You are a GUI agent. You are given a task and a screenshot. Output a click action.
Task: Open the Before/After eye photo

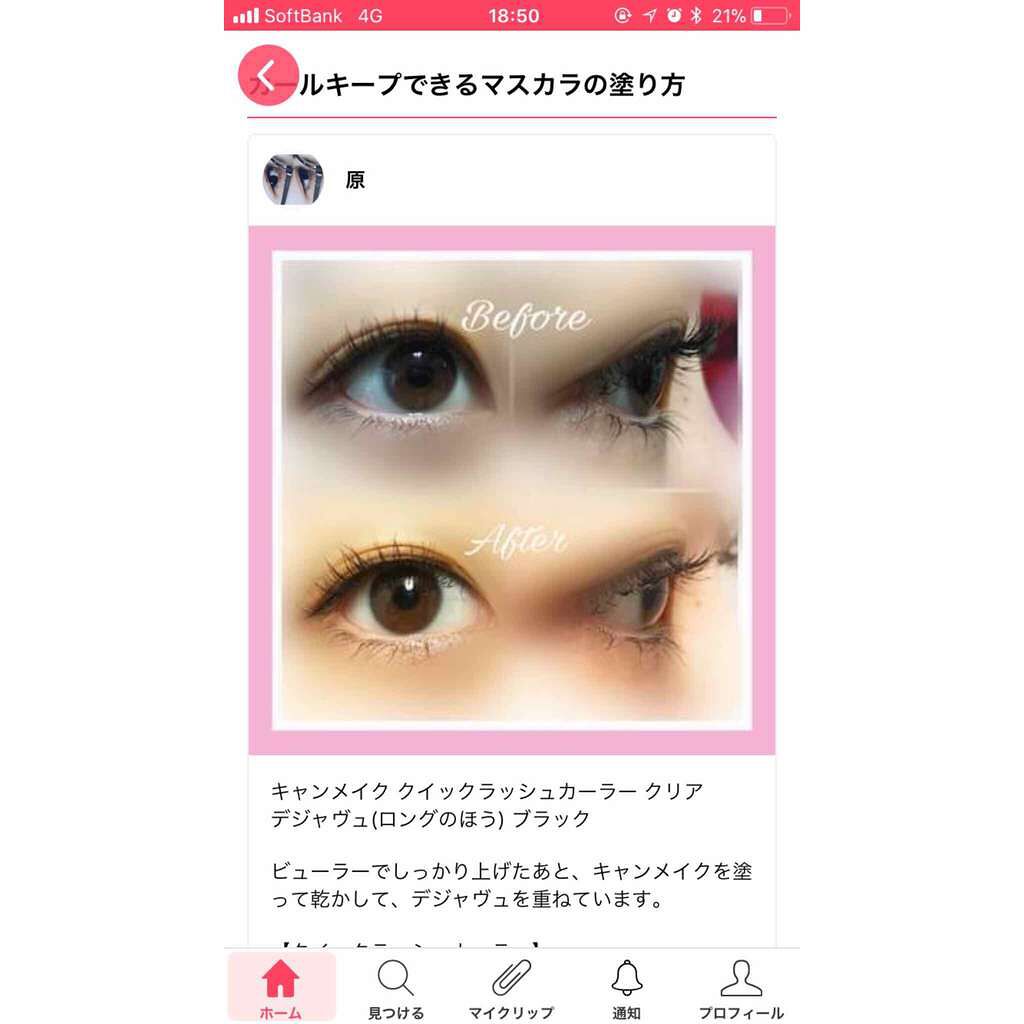(512, 490)
